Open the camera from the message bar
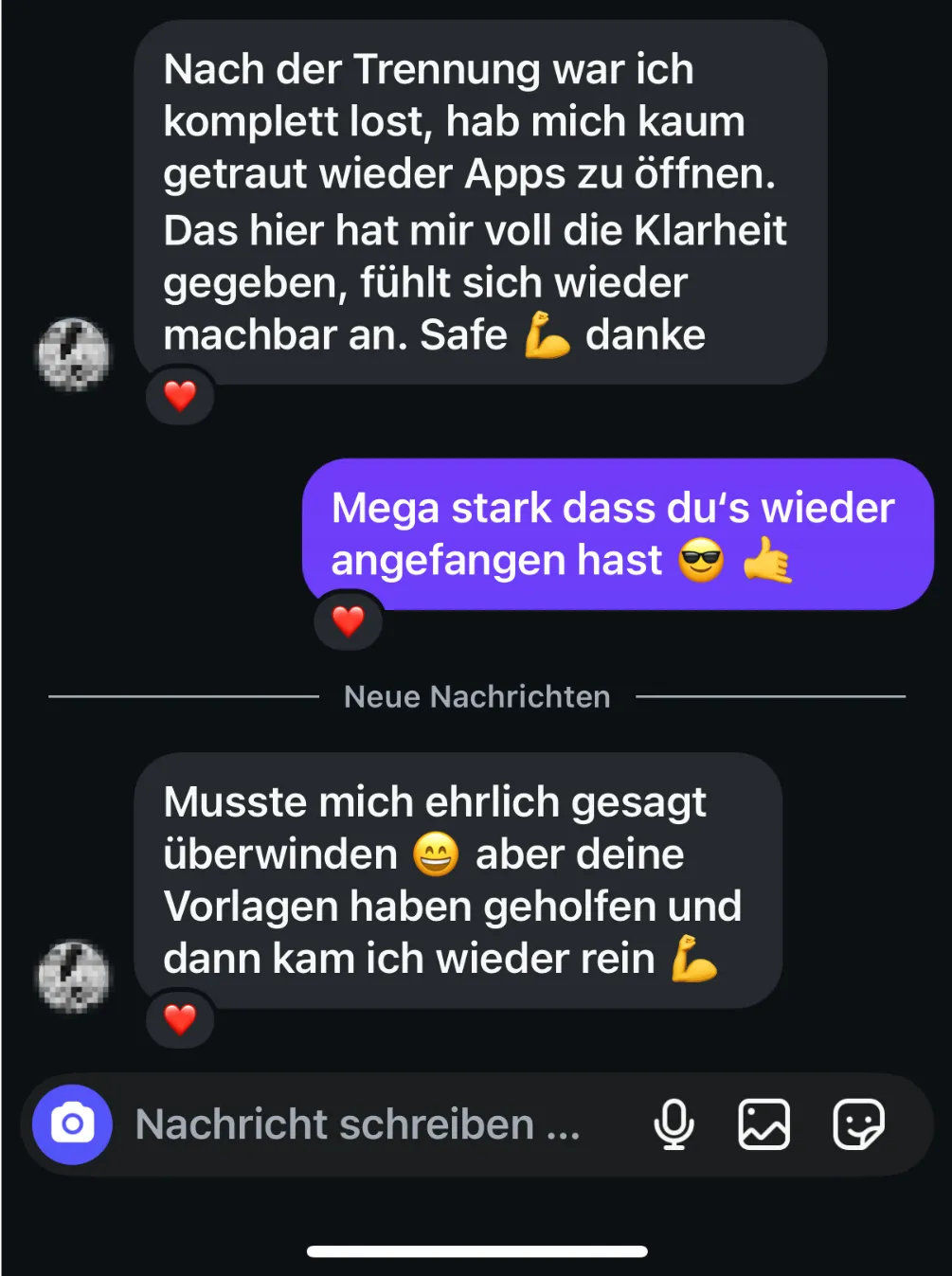Screen dimensions: 952x1276 (x=72, y=1124)
